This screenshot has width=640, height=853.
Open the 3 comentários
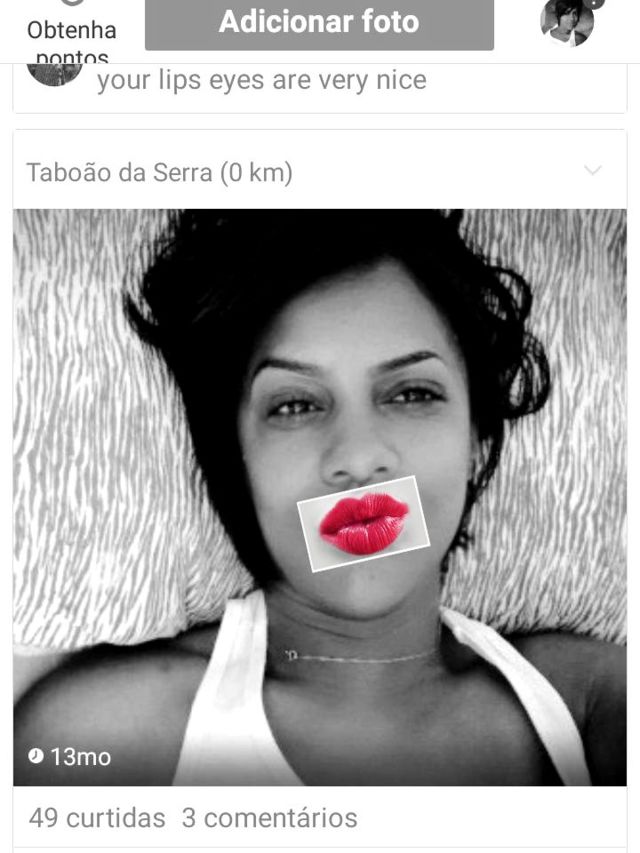(x=269, y=818)
